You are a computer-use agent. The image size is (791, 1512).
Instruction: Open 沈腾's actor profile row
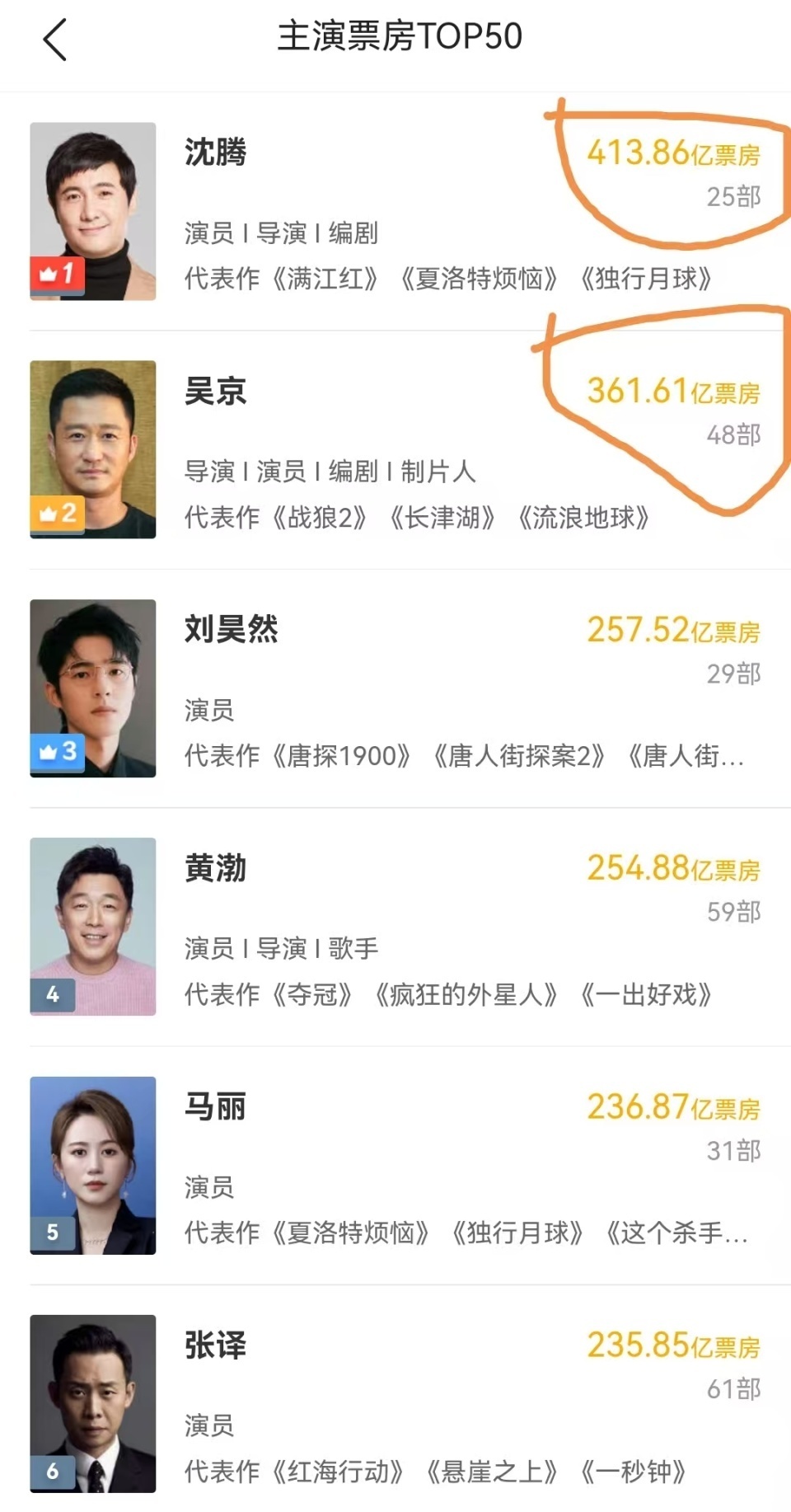pos(395,211)
